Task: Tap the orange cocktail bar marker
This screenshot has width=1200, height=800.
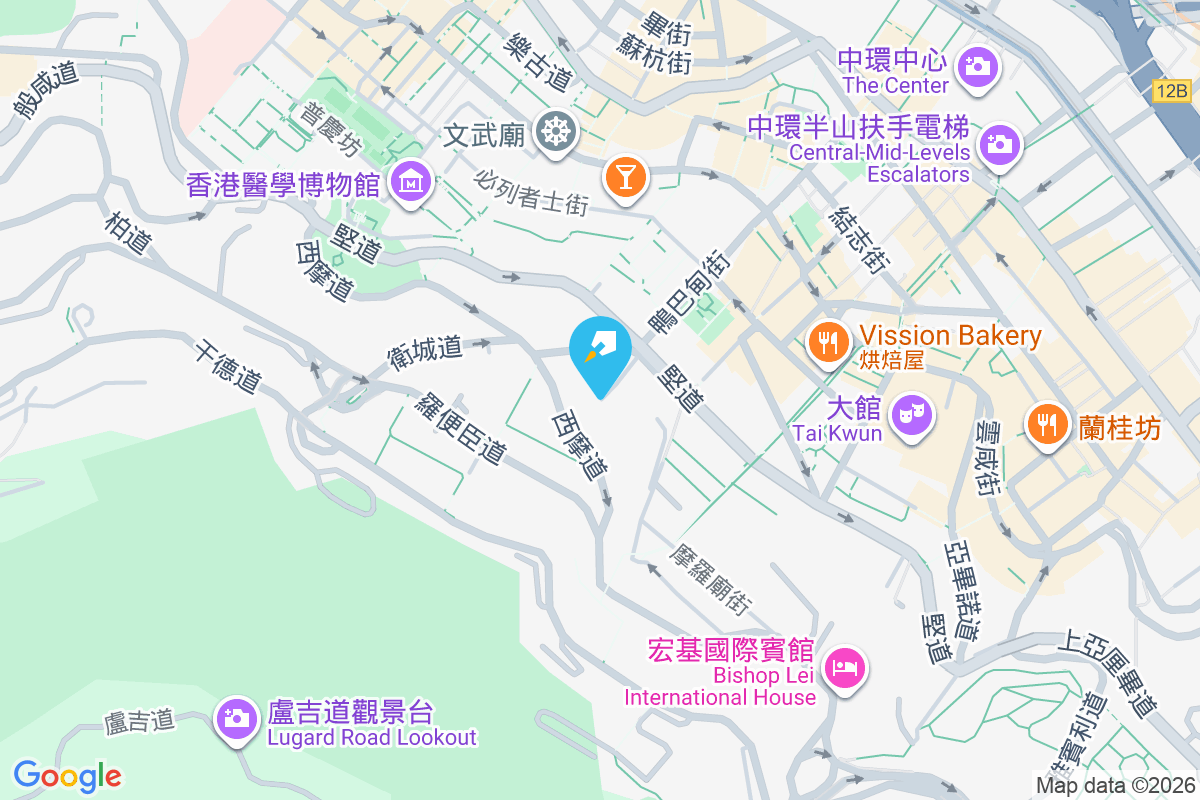Action: click(x=626, y=178)
